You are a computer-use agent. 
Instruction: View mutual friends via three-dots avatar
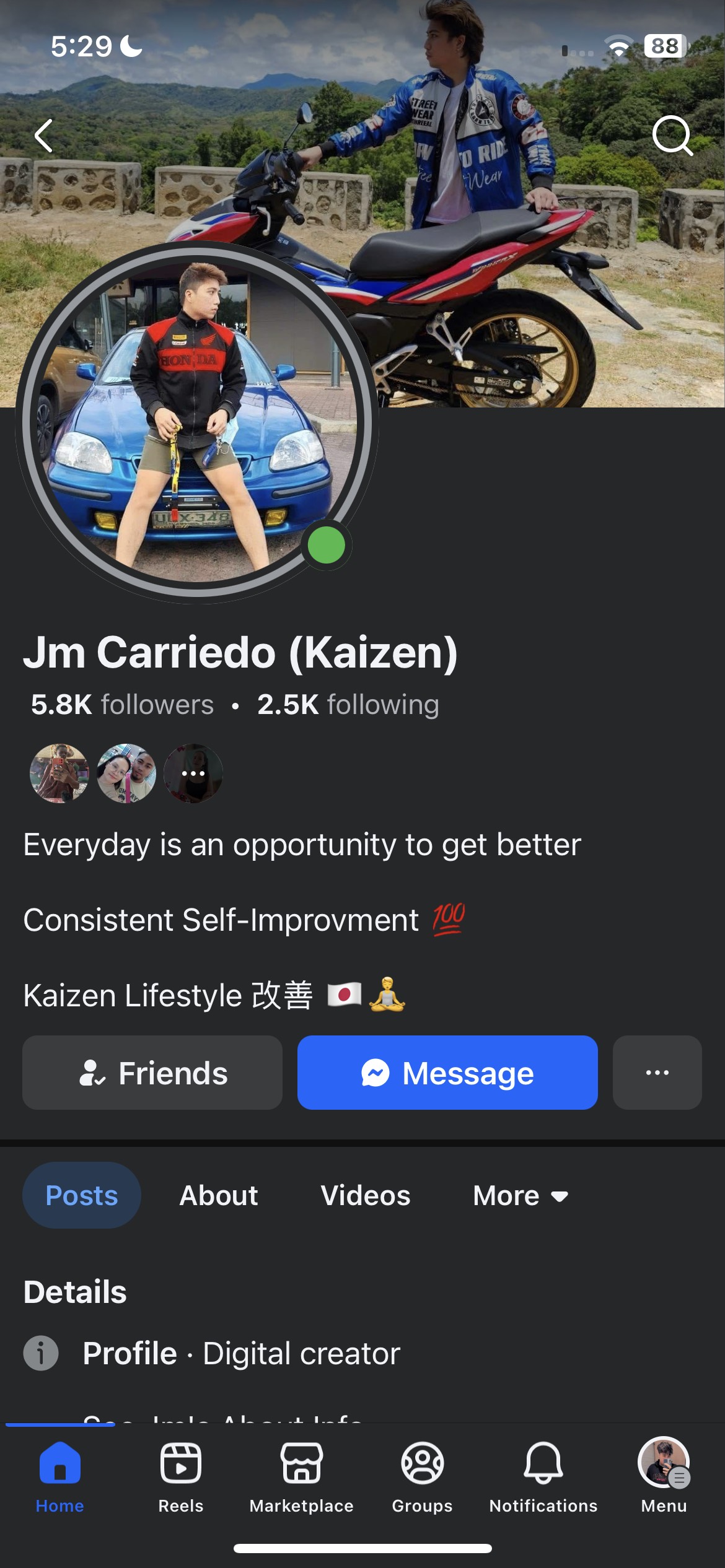[x=193, y=773]
